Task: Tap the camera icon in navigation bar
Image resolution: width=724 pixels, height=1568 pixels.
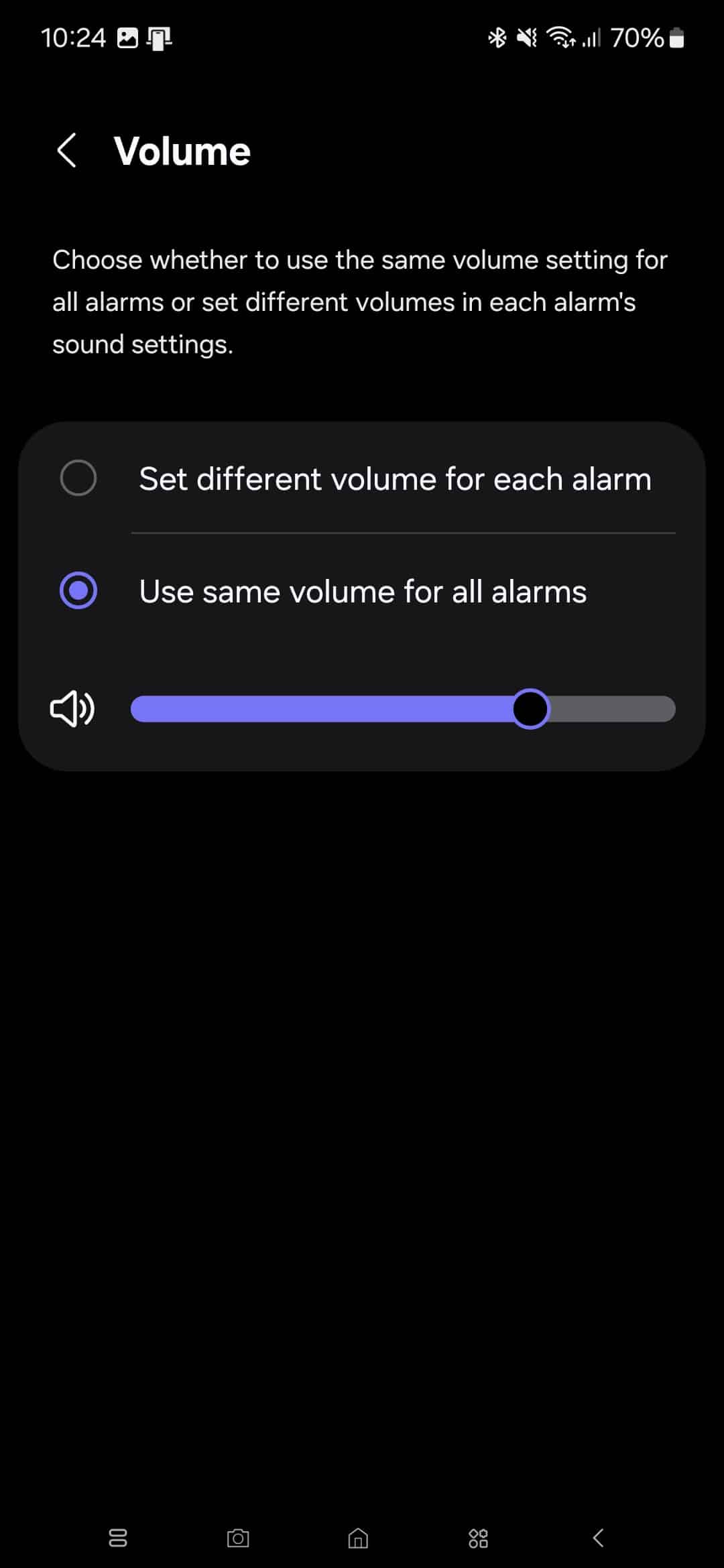Action: click(238, 1538)
